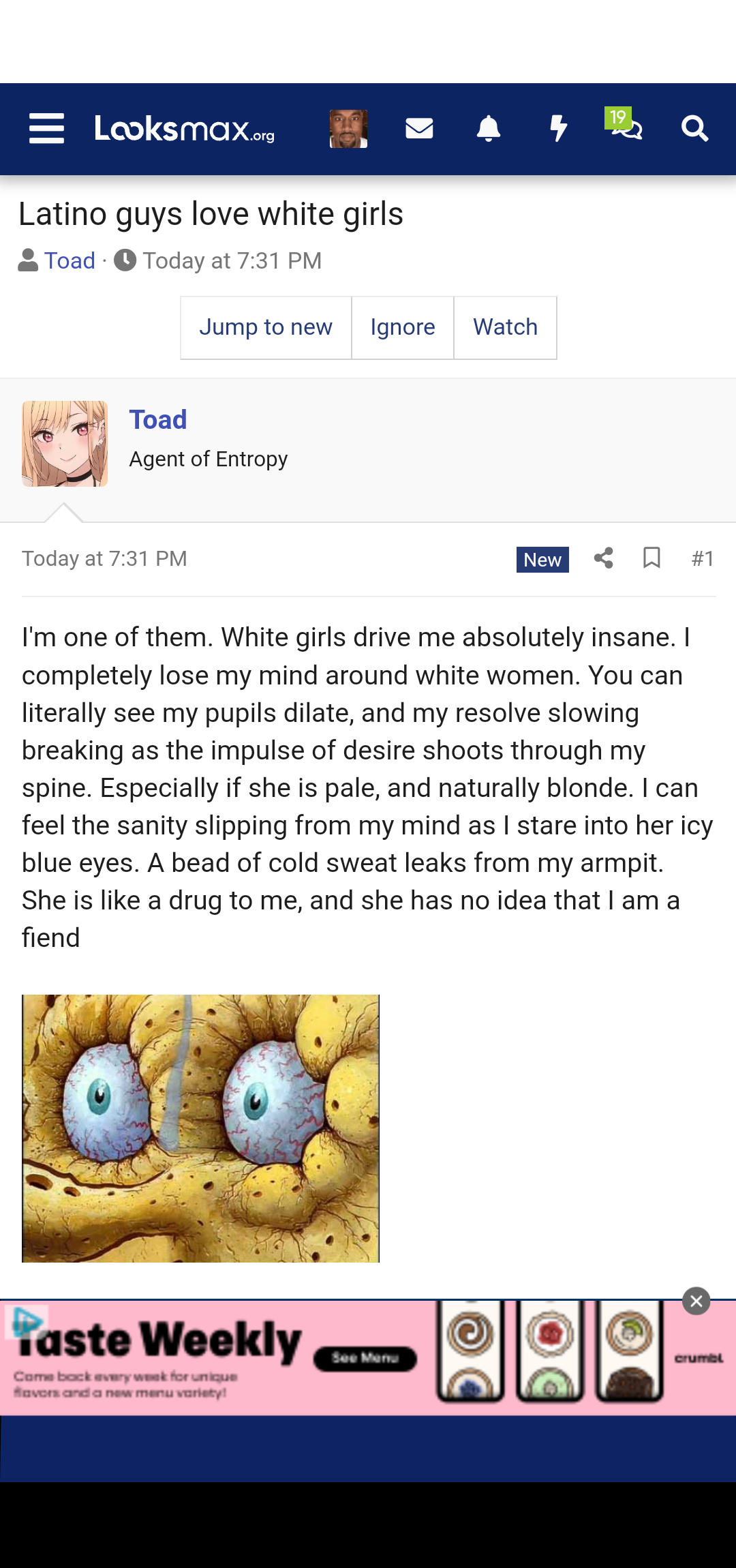Screen dimensions: 736x1568
Task: Bookmark post #1
Action: (x=652, y=558)
